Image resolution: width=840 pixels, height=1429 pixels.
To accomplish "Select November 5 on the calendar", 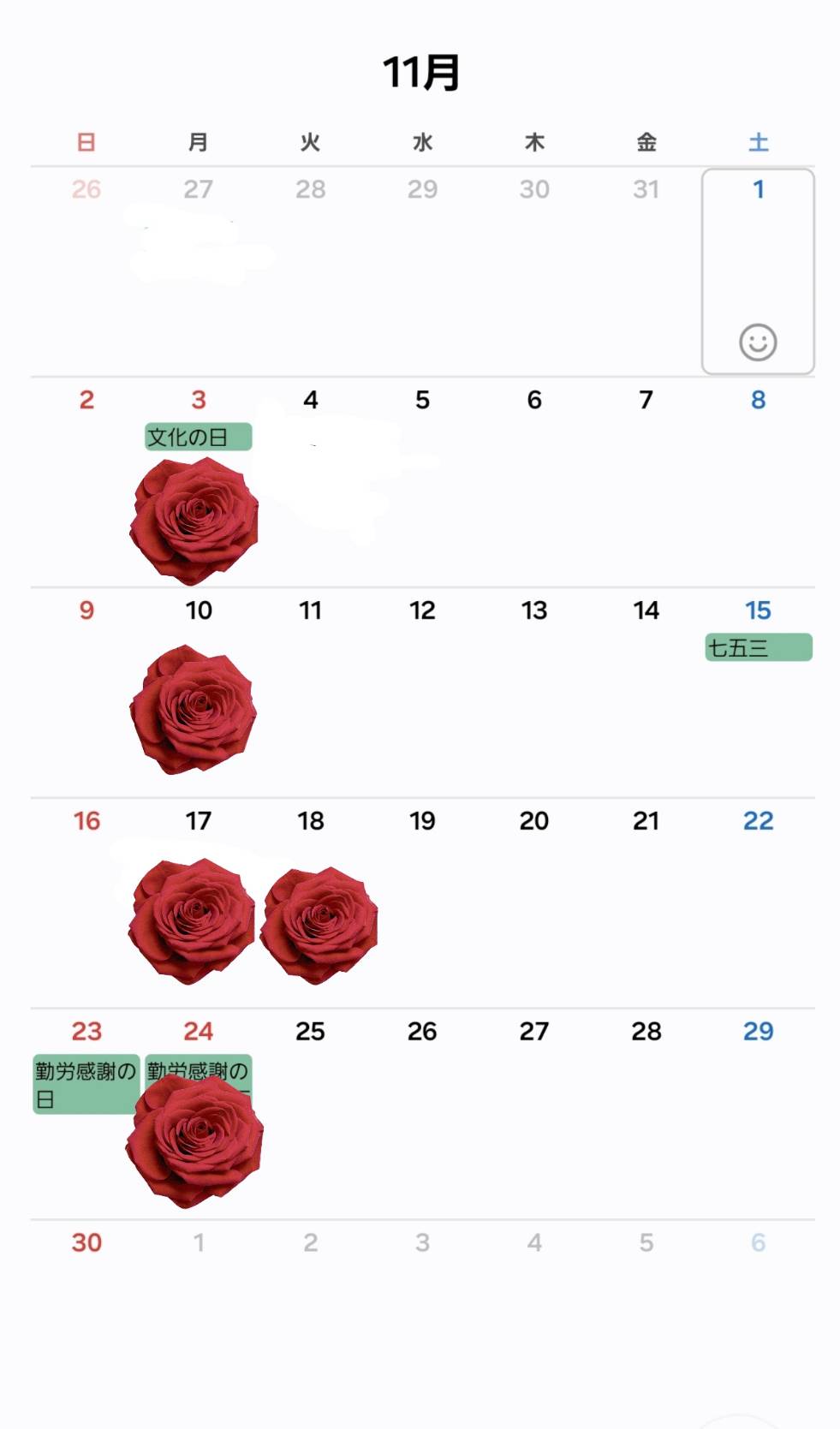I will click(x=422, y=400).
